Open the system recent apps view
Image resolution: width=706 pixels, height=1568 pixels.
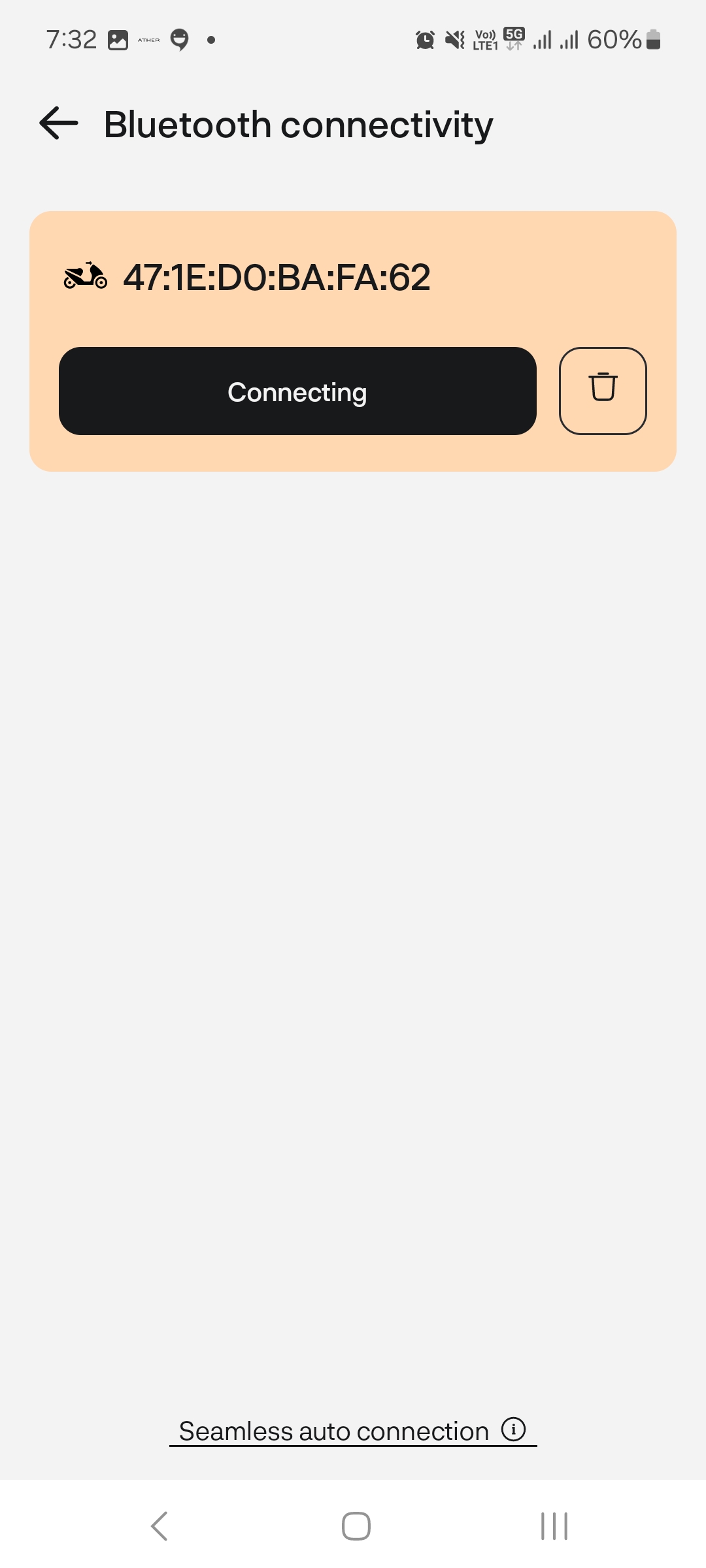554,1526
